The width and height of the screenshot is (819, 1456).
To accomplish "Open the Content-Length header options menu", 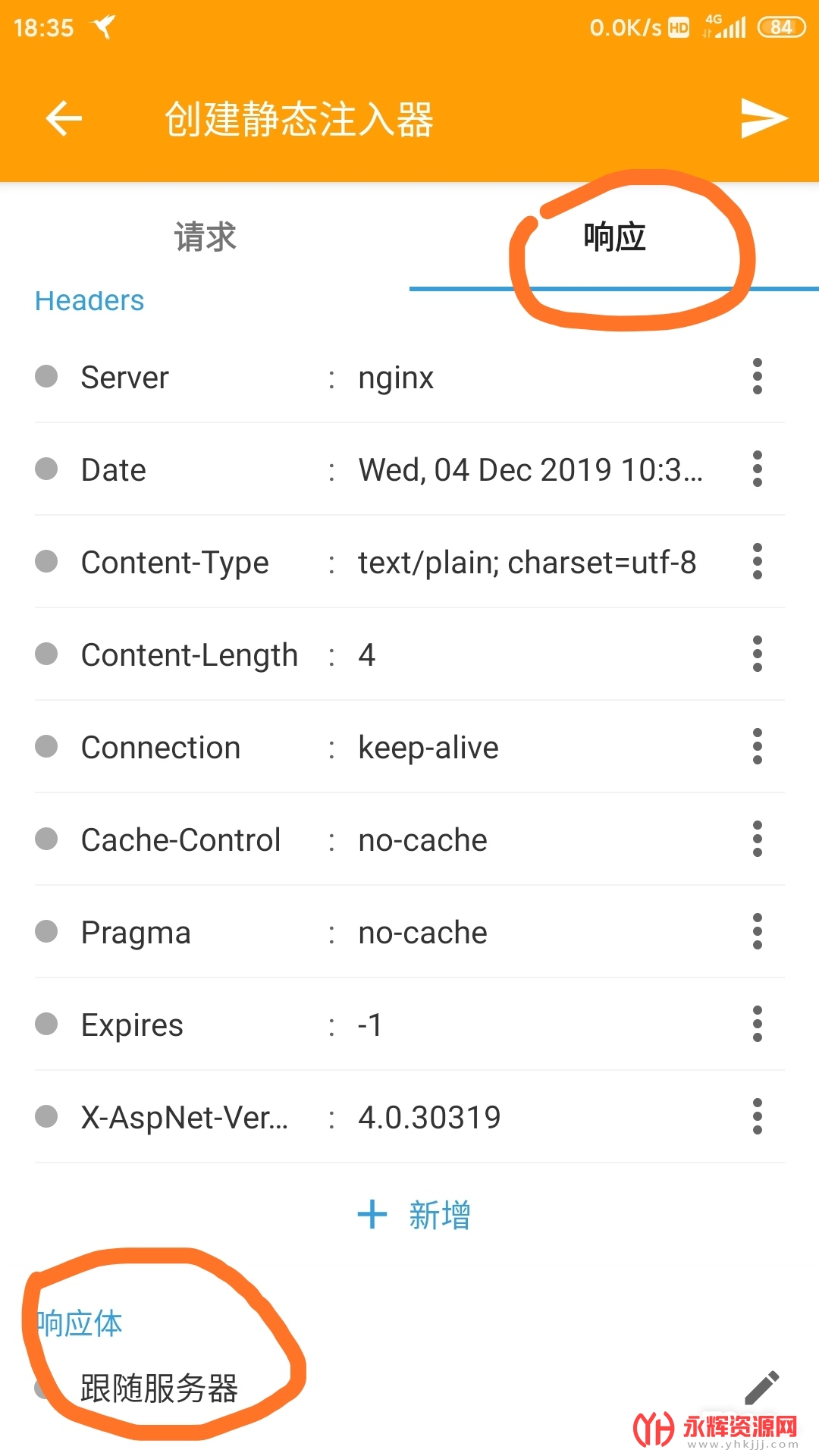I will 757,654.
